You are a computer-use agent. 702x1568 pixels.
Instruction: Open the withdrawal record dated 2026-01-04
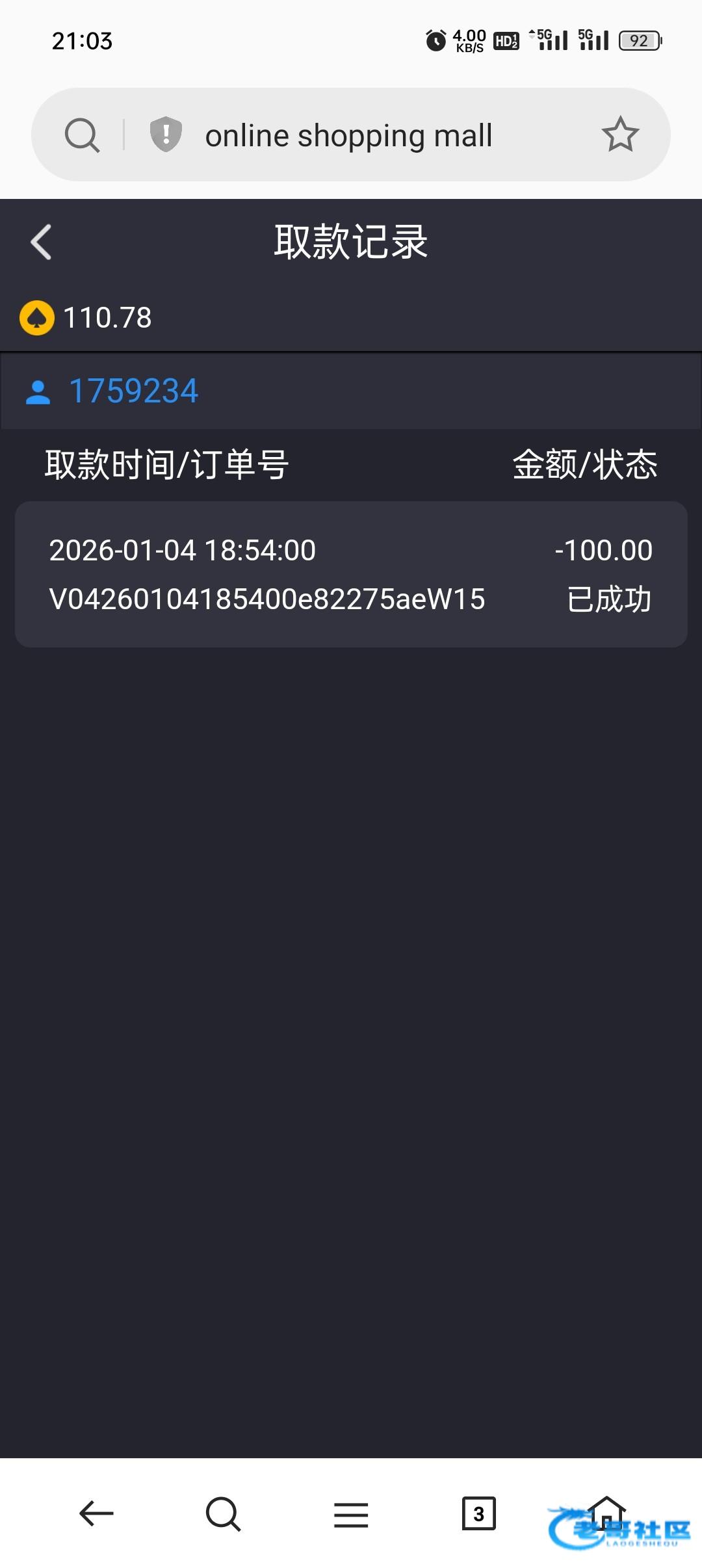click(x=351, y=574)
